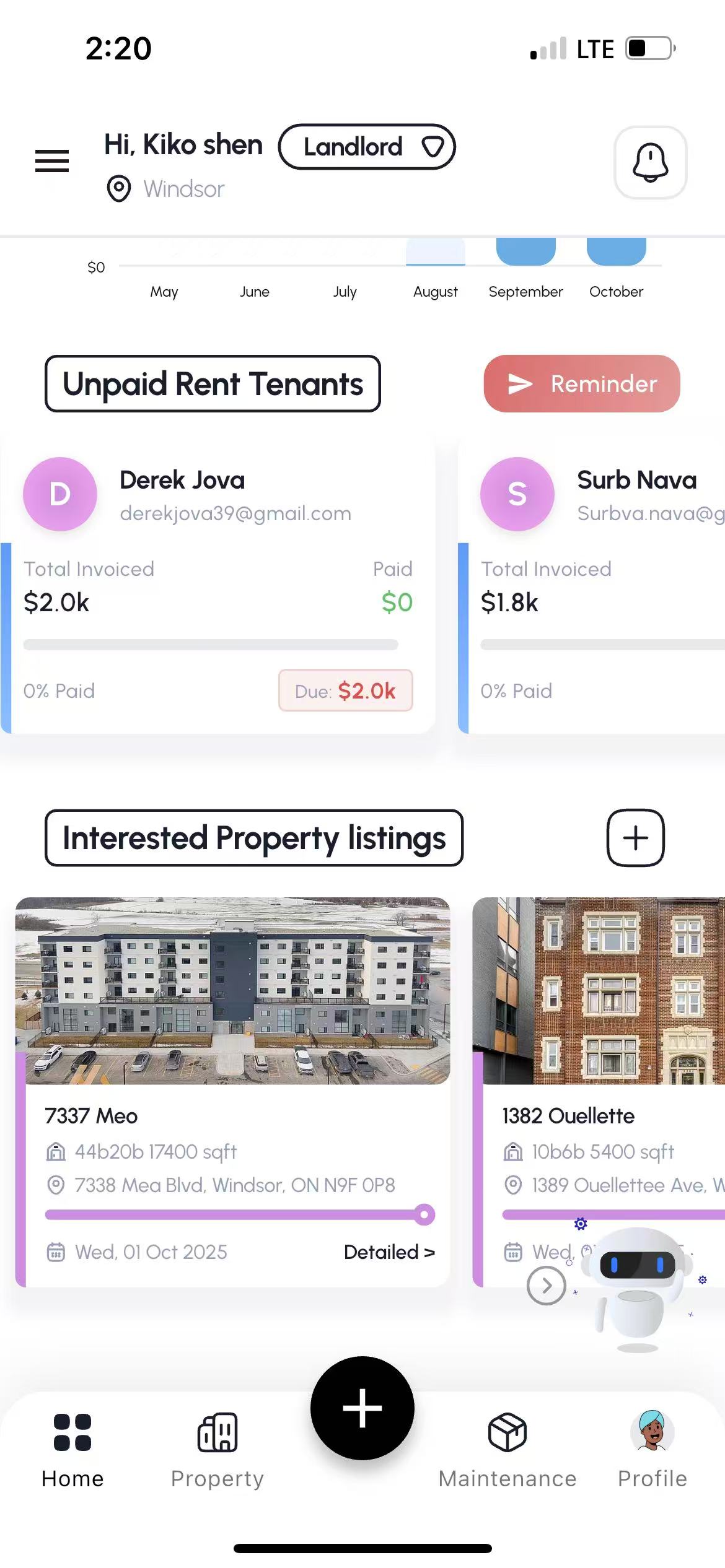Viewport: 725px width, 1568px height.
Task: Tap the arrow beside the robot assistant
Action: [x=546, y=1286]
